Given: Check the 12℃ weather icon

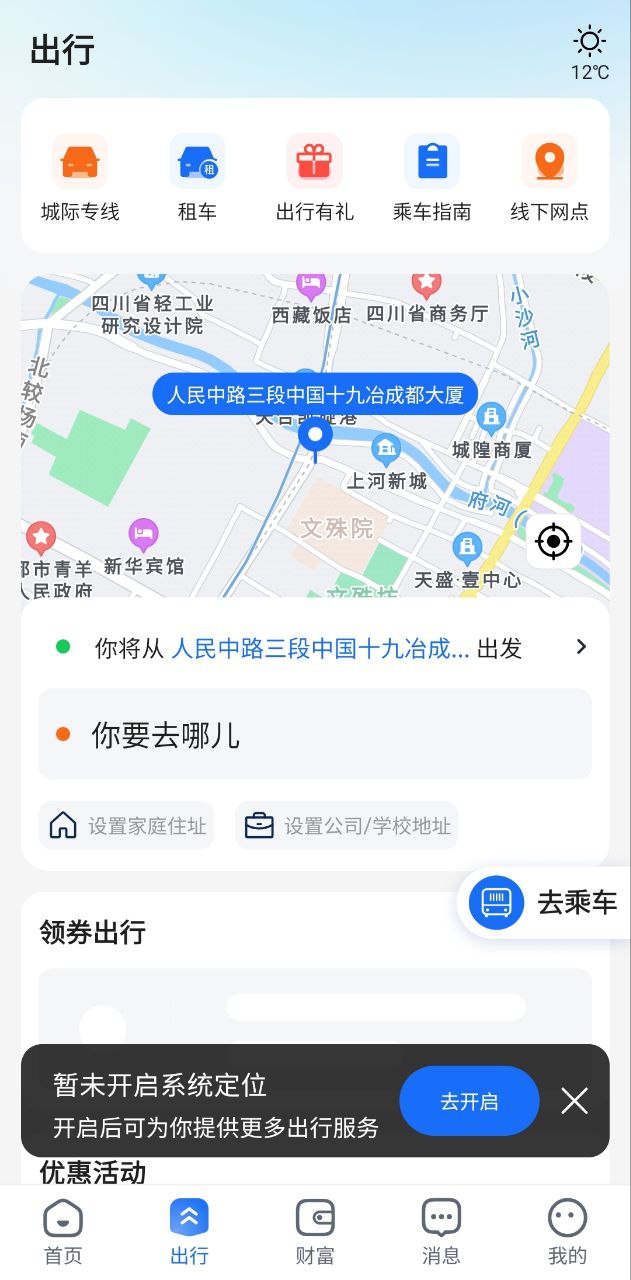Looking at the screenshot, I should tap(589, 53).
